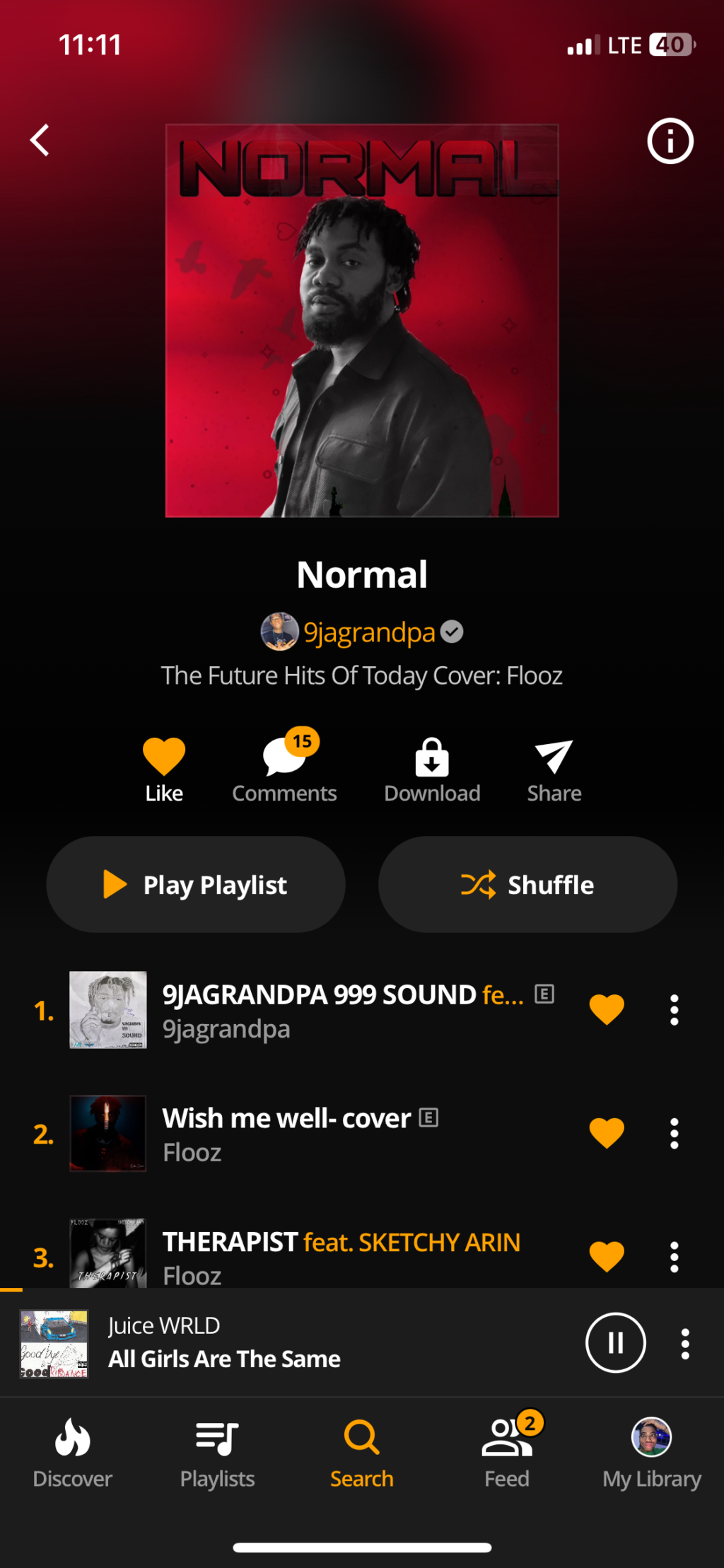Go to the Playlists tab
The height and width of the screenshot is (1568, 724).
coord(217,1453)
